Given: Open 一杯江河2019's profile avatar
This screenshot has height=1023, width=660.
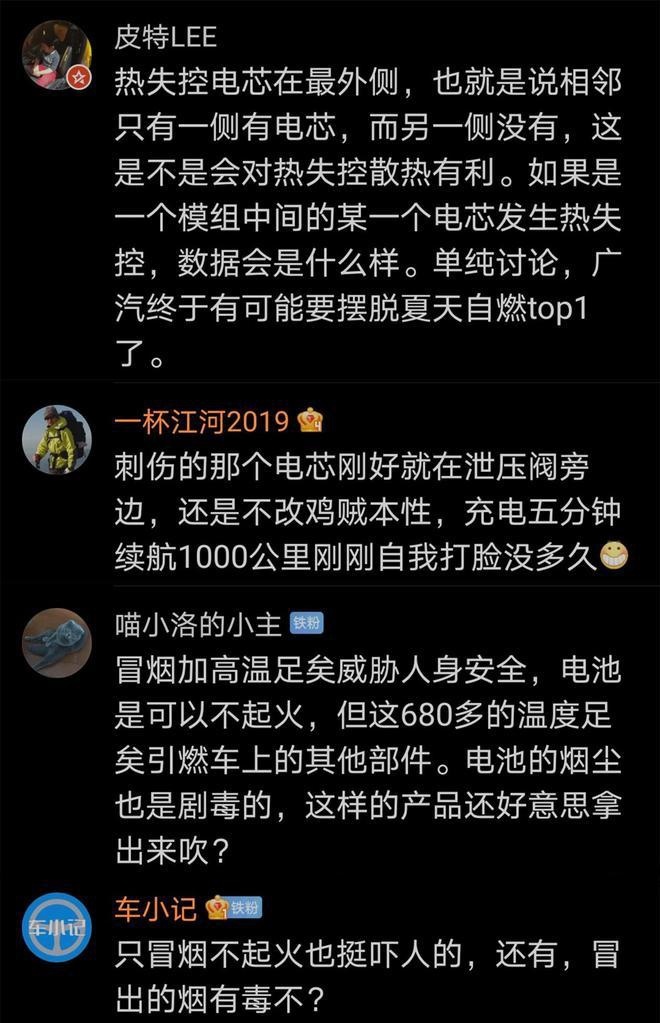Looking at the screenshot, I should coord(56,440).
